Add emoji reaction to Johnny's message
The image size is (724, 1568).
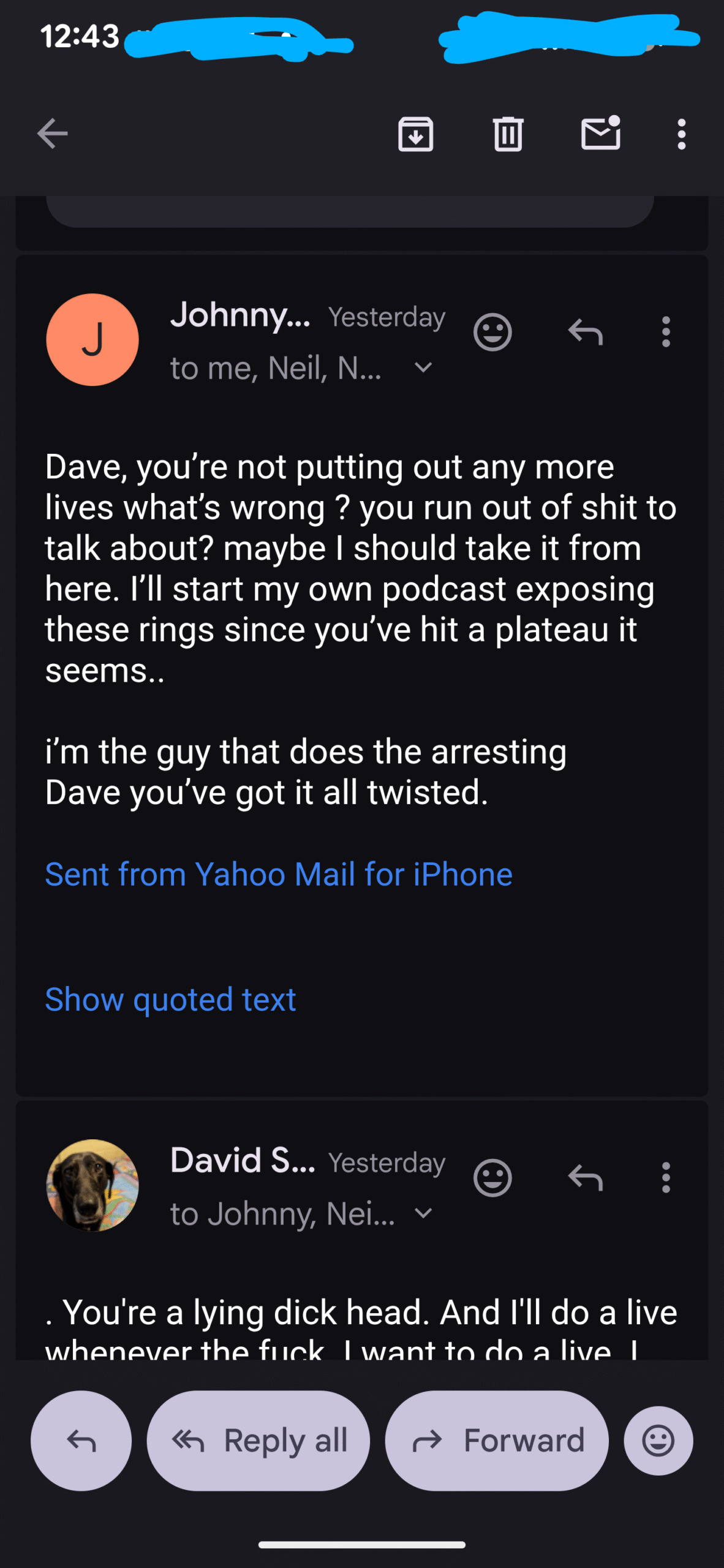pyautogui.click(x=492, y=332)
